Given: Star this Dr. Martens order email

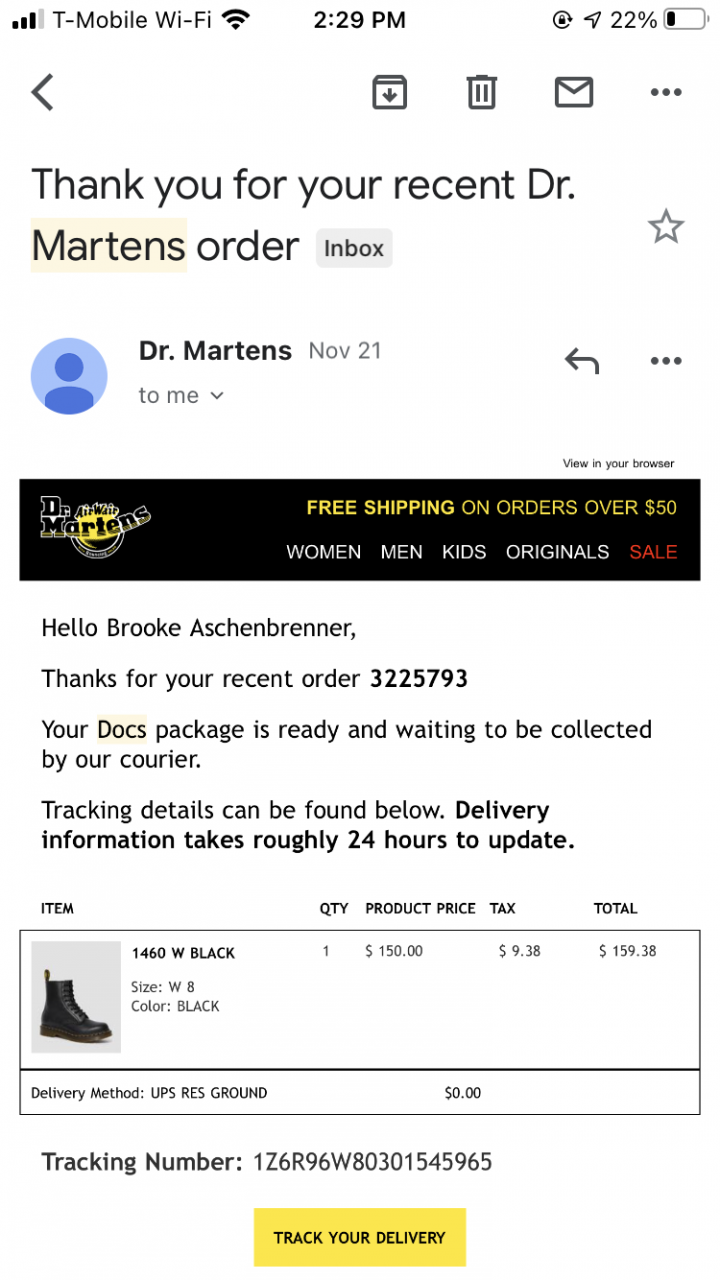Looking at the screenshot, I should click(665, 227).
